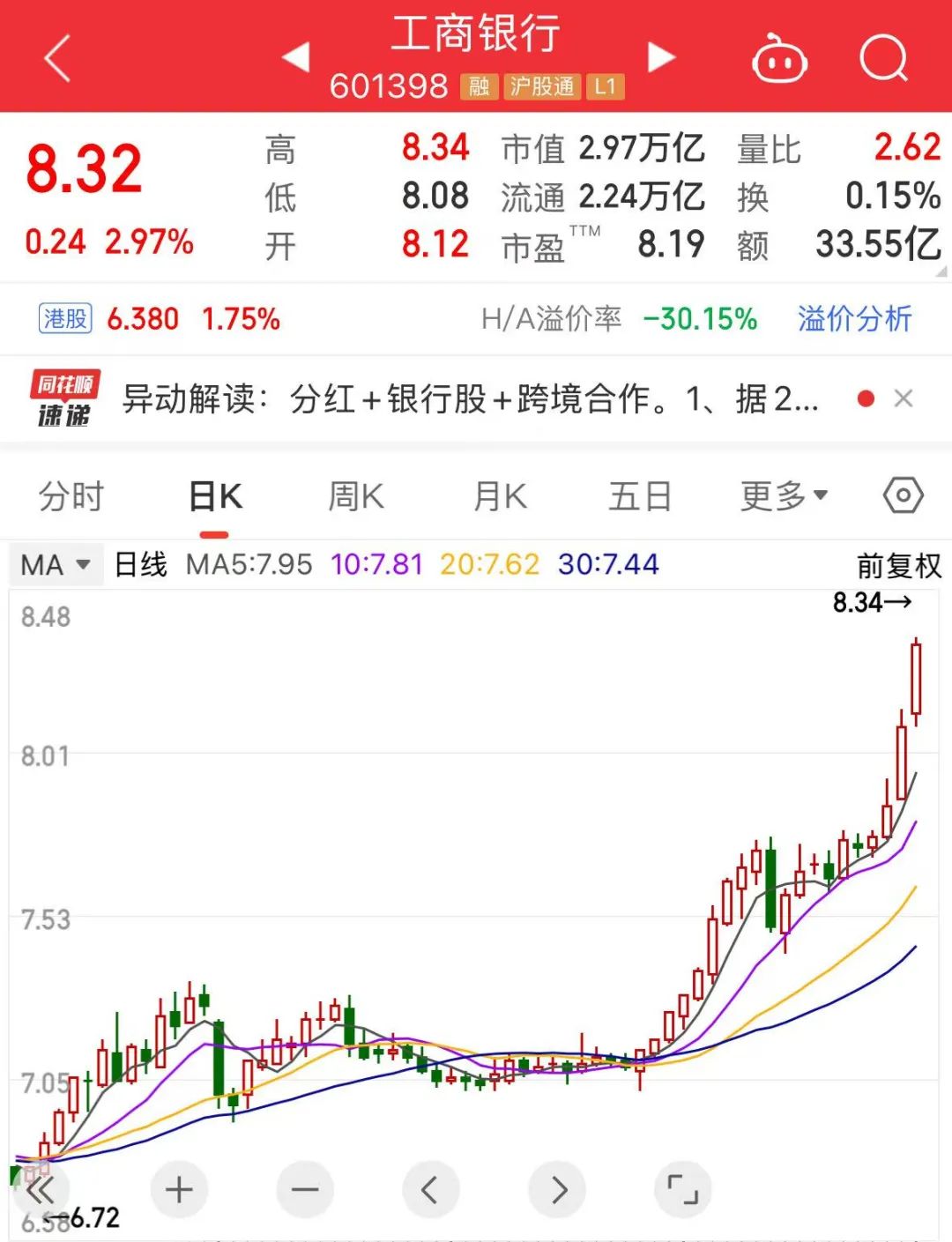The height and width of the screenshot is (1242, 952).
Task: Change the 前复权 price adjustment mode
Action: [x=898, y=565]
